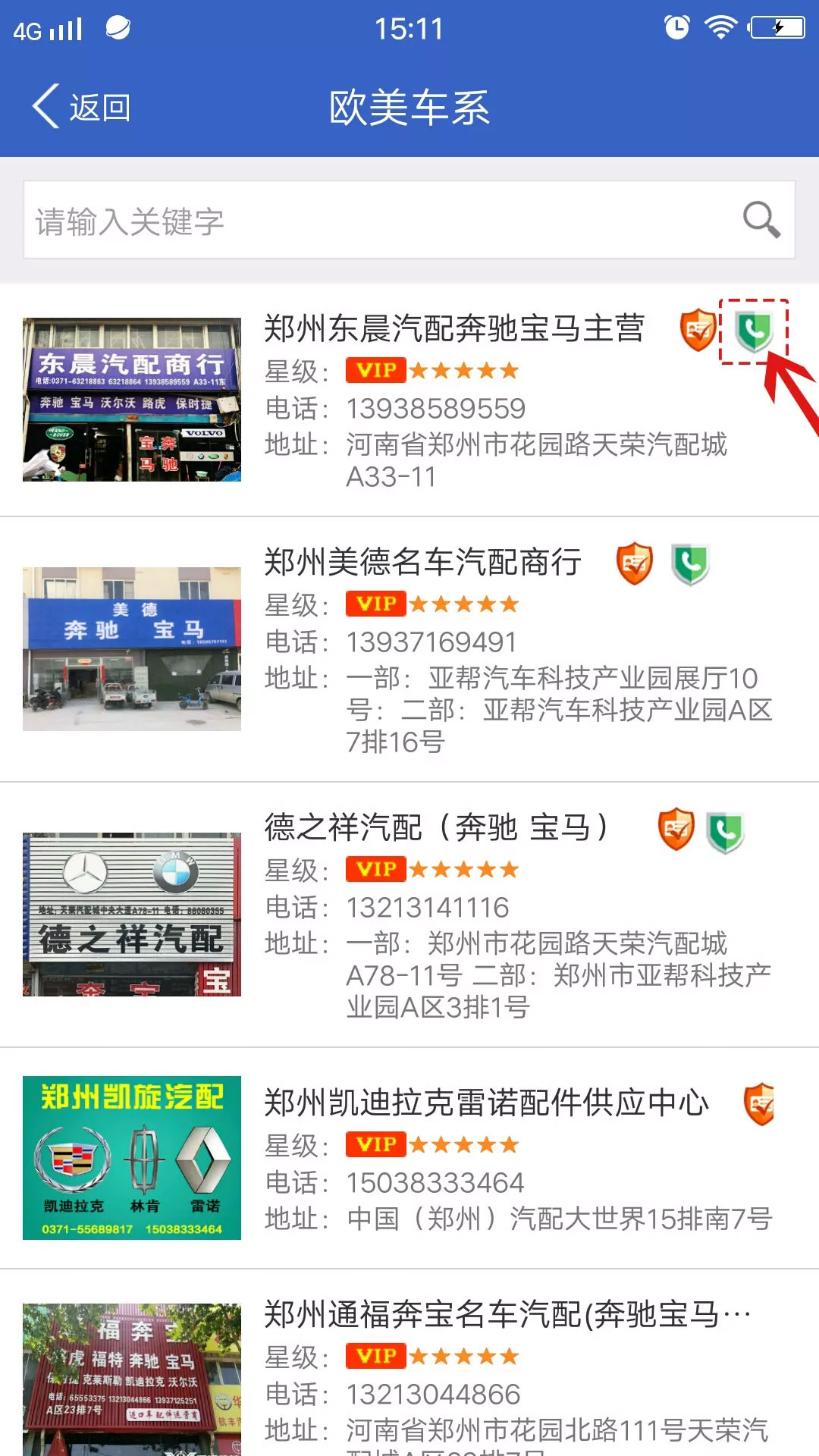Call 德之祥汽配 via green phone icon

[x=725, y=831]
